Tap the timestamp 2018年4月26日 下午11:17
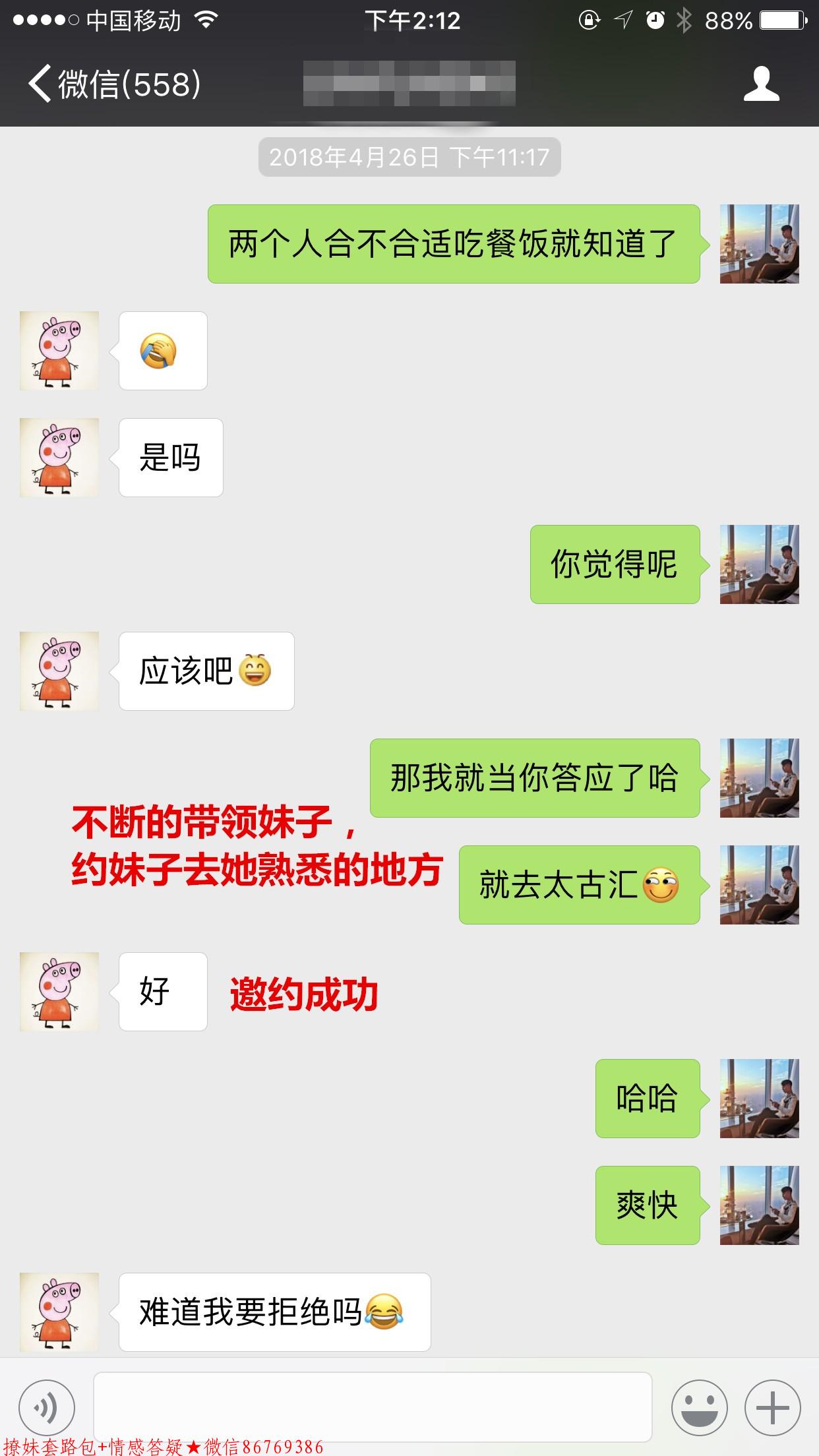Image resolution: width=819 pixels, height=1456 pixels. tap(409, 156)
